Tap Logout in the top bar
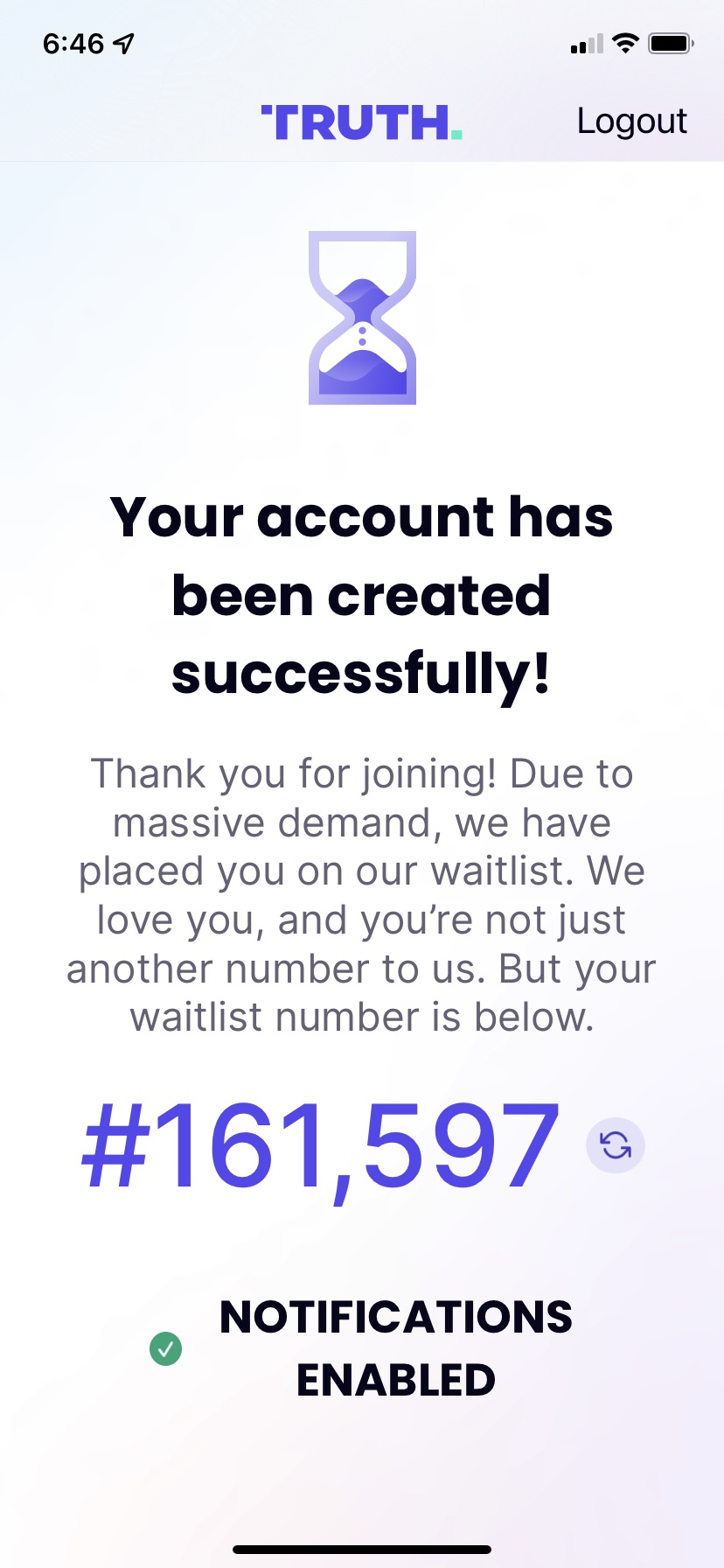The width and height of the screenshot is (724, 1568). [631, 122]
